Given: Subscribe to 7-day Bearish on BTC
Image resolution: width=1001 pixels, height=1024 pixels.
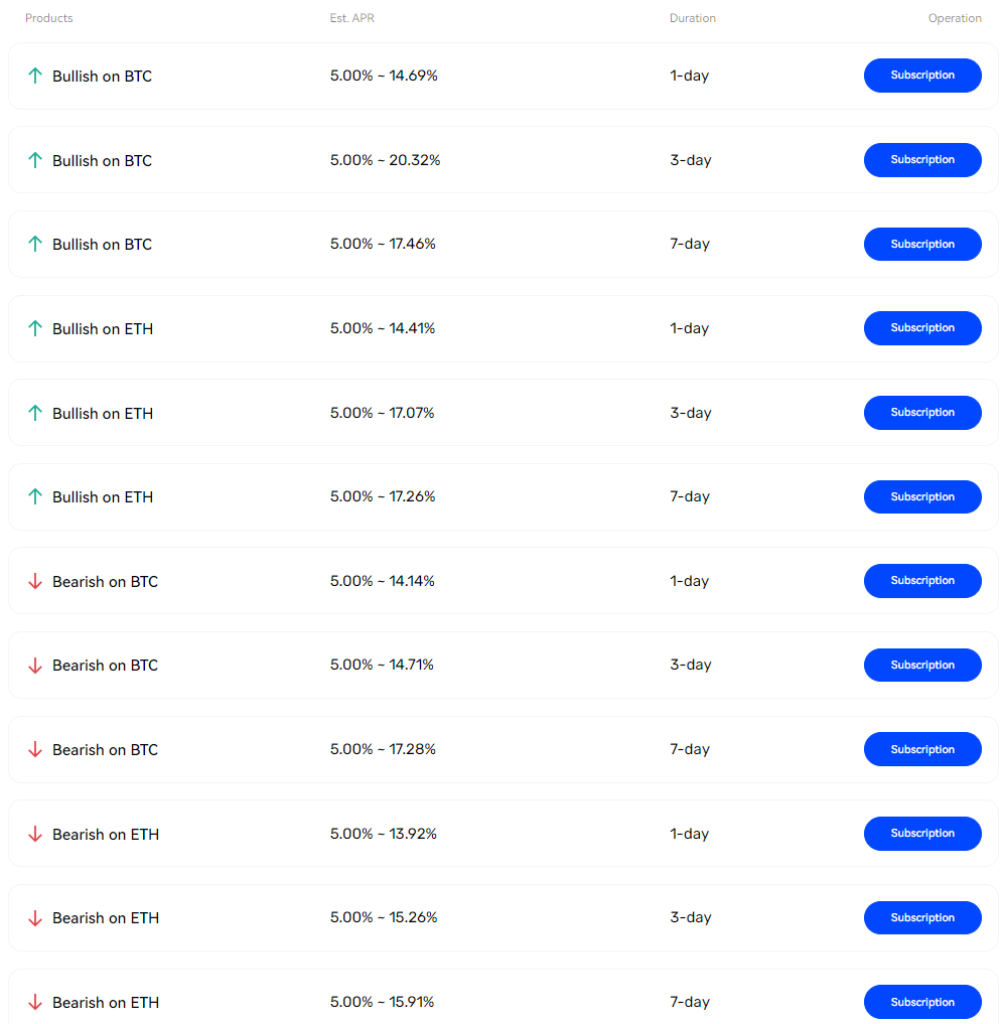Looking at the screenshot, I should 921,749.
